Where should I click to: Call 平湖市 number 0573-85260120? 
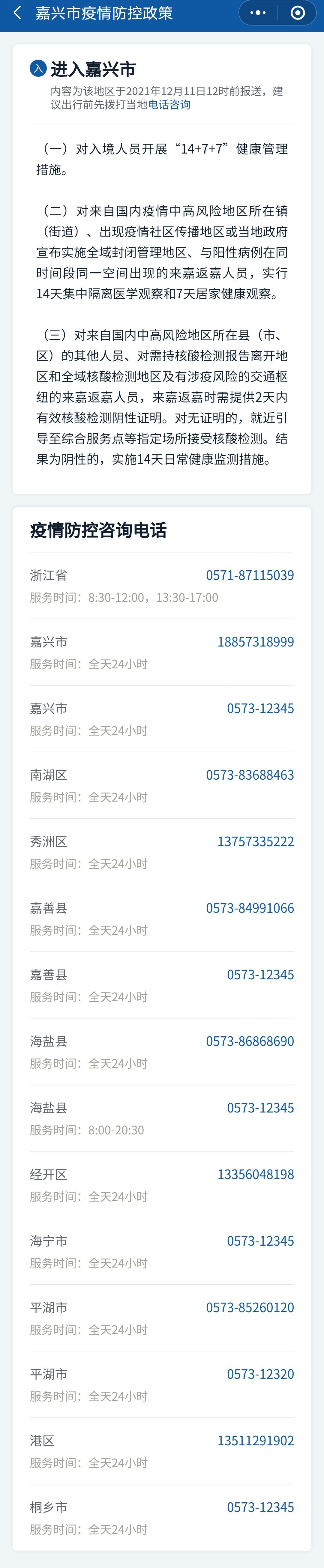(x=250, y=1307)
